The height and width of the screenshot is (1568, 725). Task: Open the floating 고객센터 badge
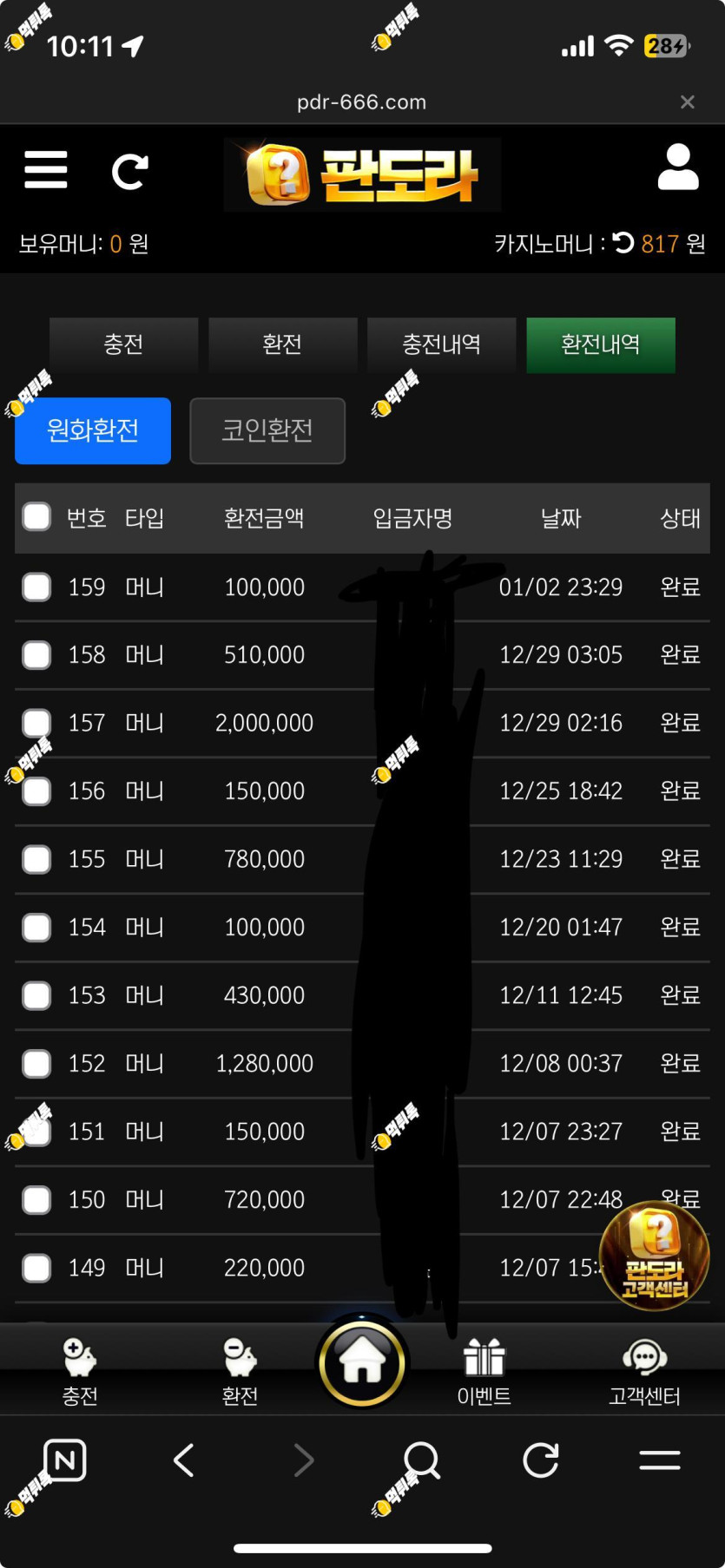pos(655,1255)
